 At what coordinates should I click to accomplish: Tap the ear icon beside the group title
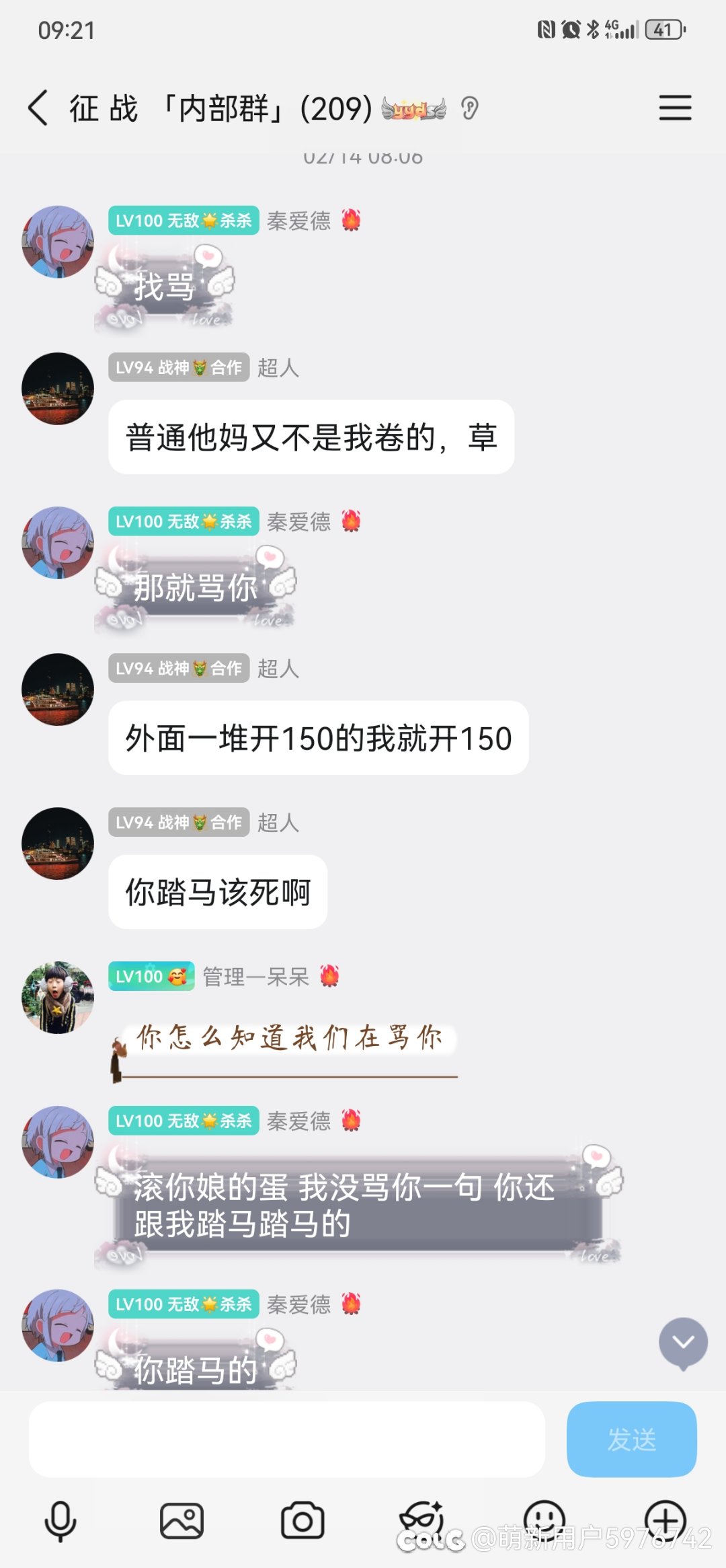pyautogui.click(x=470, y=108)
